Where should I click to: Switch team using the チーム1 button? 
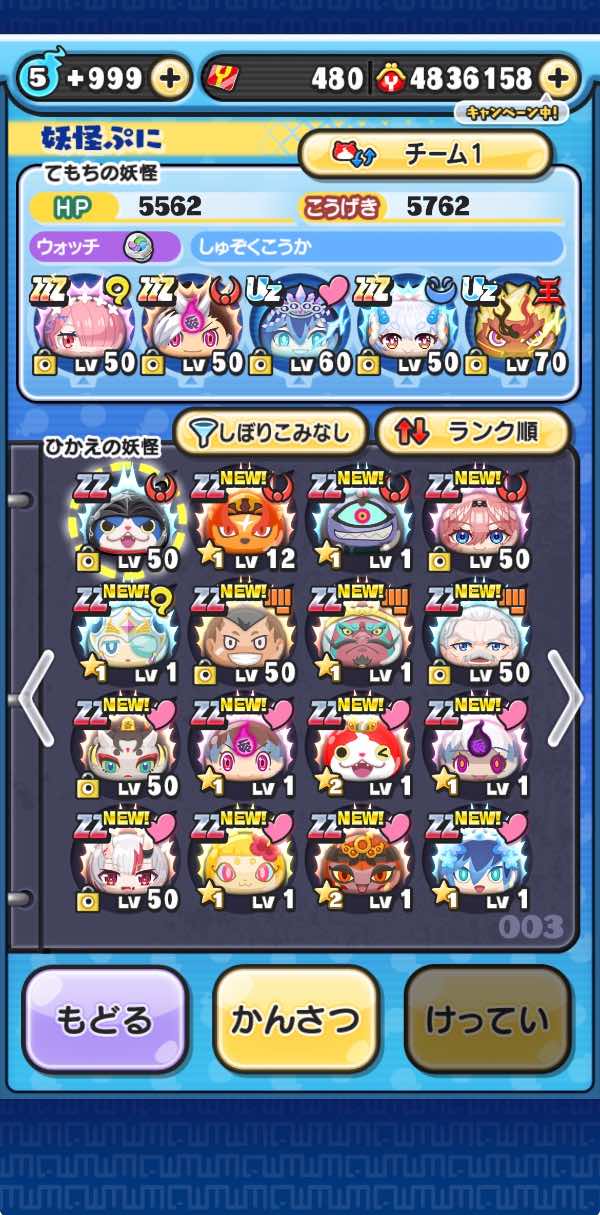pos(426,153)
